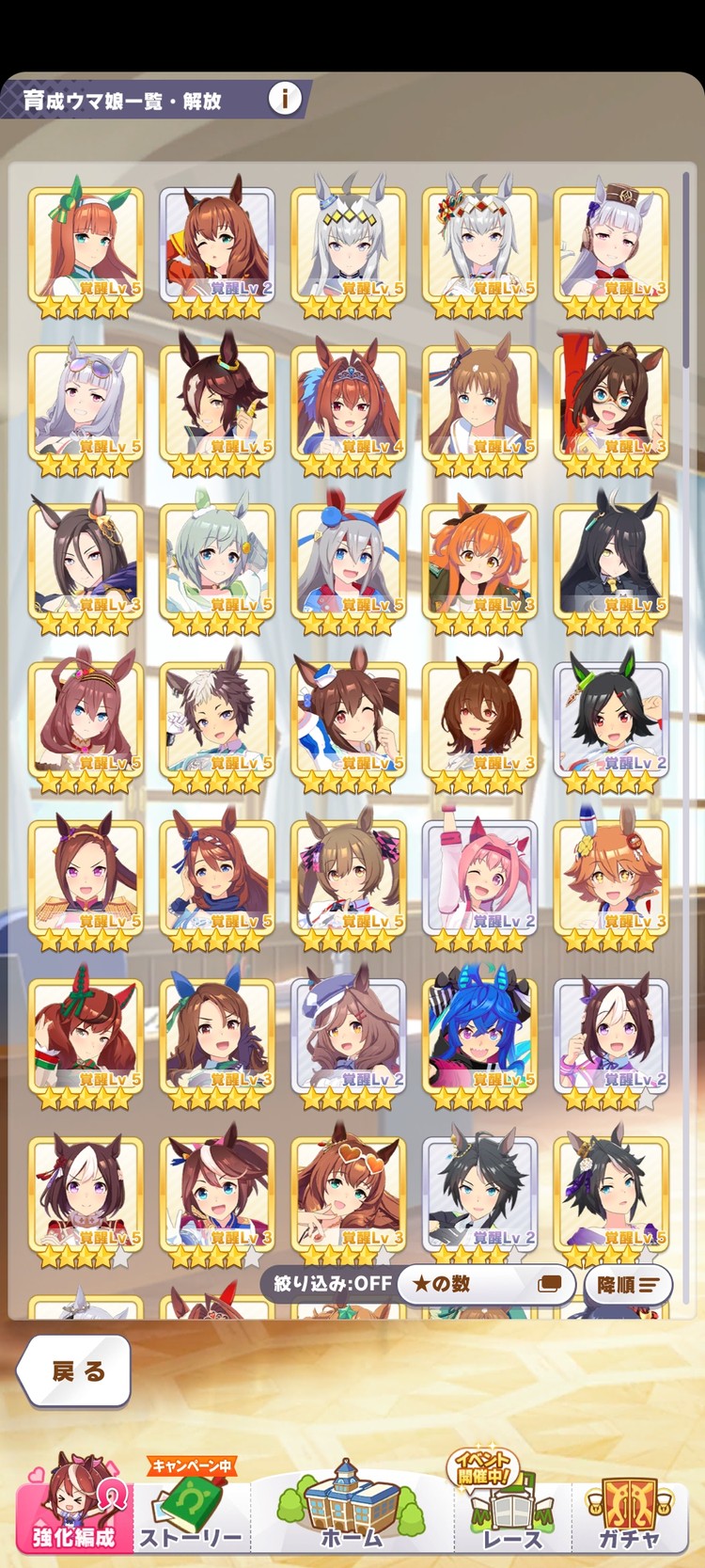This screenshot has width=705, height=1568.
Task: Select the girl wearing heart-shaped sunglasses
Action: pos(349,1196)
